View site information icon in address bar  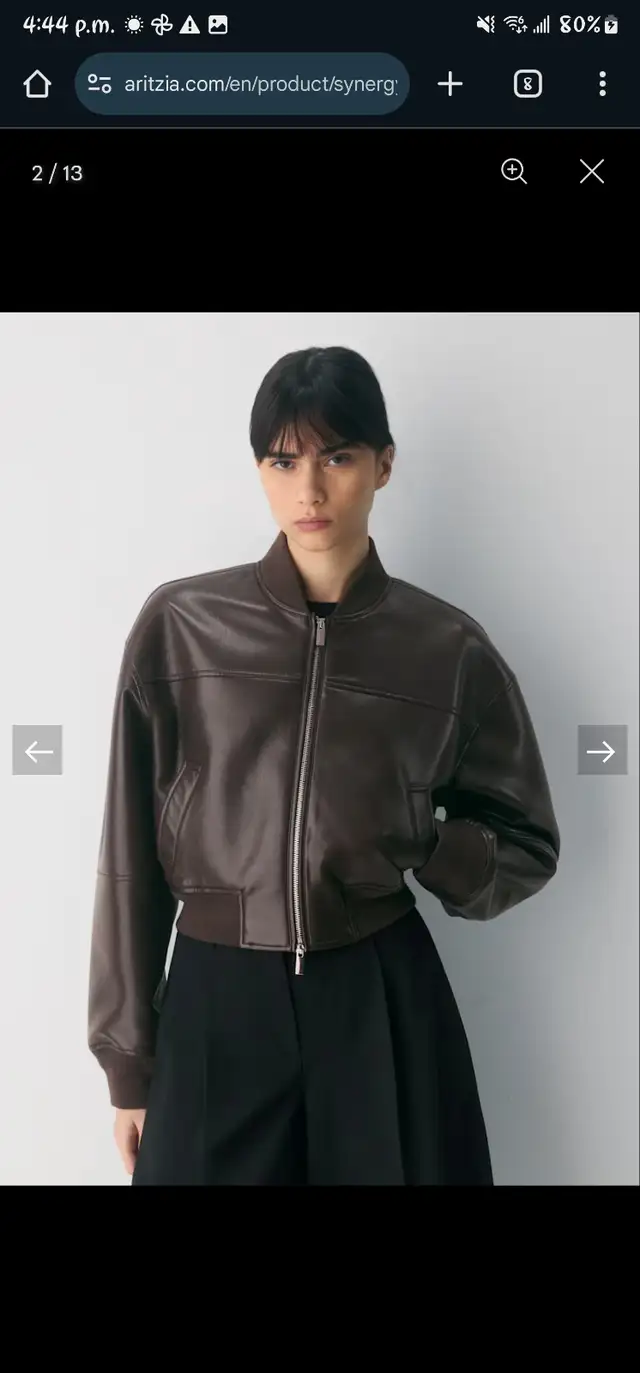tap(99, 84)
